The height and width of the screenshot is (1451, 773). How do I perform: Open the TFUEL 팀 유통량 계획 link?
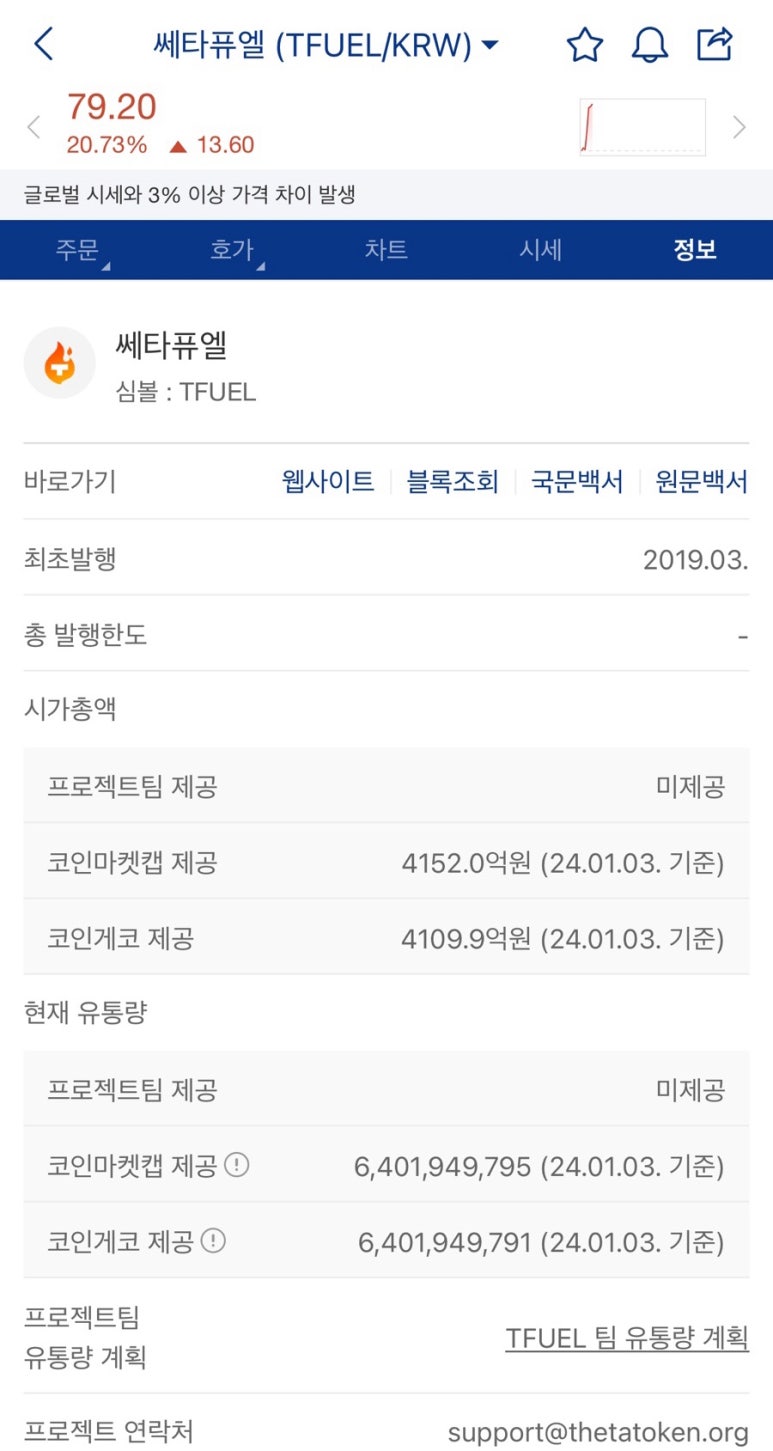627,1338
